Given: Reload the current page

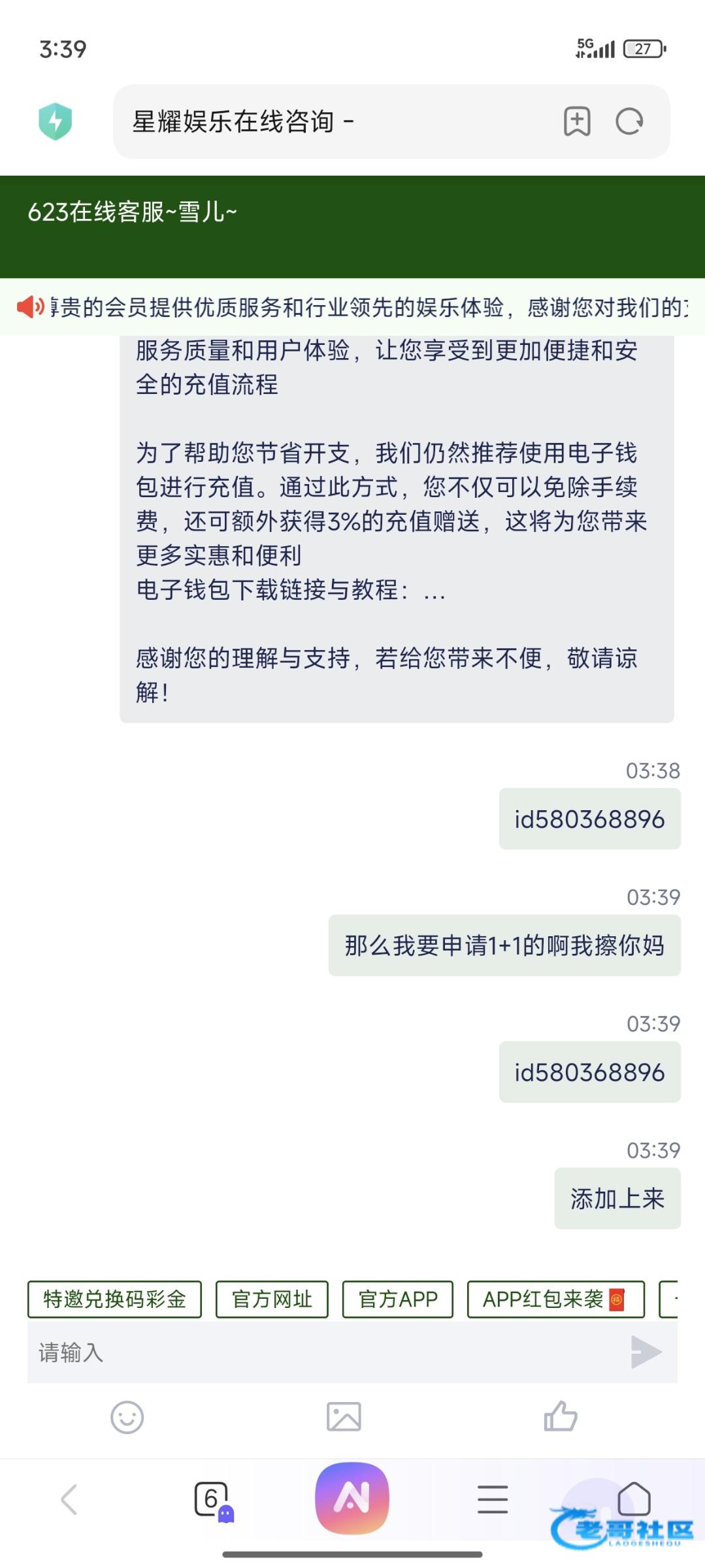Looking at the screenshot, I should (x=629, y=122).
